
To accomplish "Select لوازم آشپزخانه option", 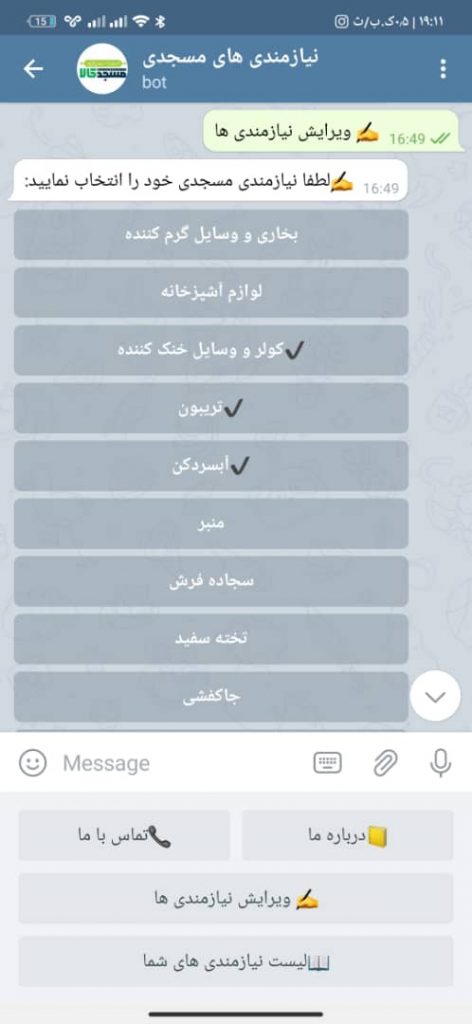I will click(212, 293).
